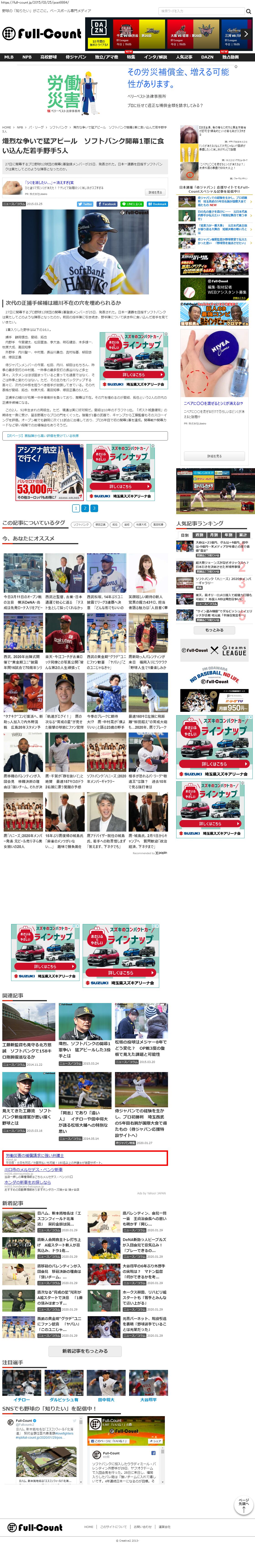Open the イチロー featured player tile
Viewport: 255px width, 1568px height.
22,1399
